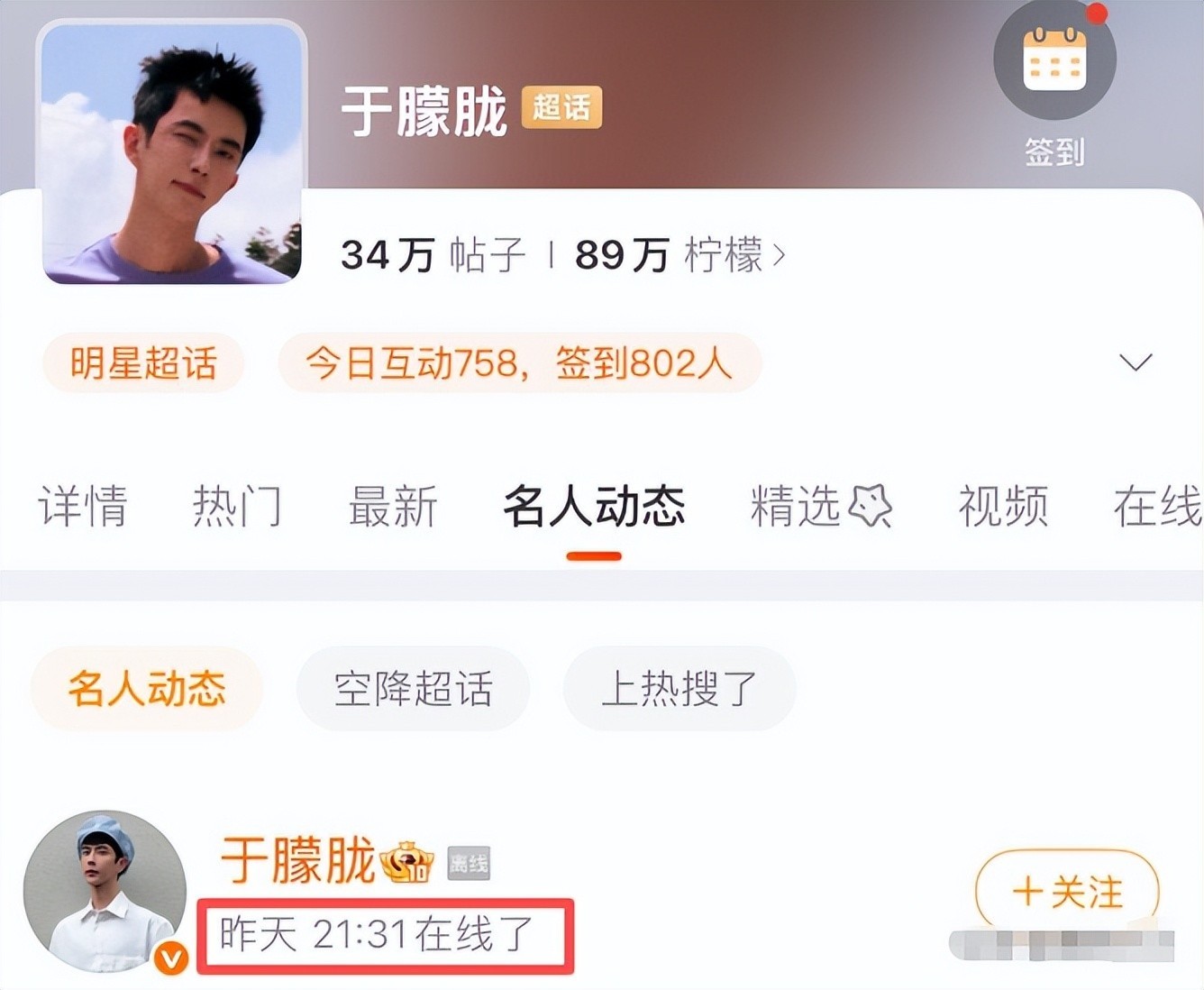Switch to the 在线 tab
The width and height of the screenshot is (1204, 990).
click(x=1157, y=505)
